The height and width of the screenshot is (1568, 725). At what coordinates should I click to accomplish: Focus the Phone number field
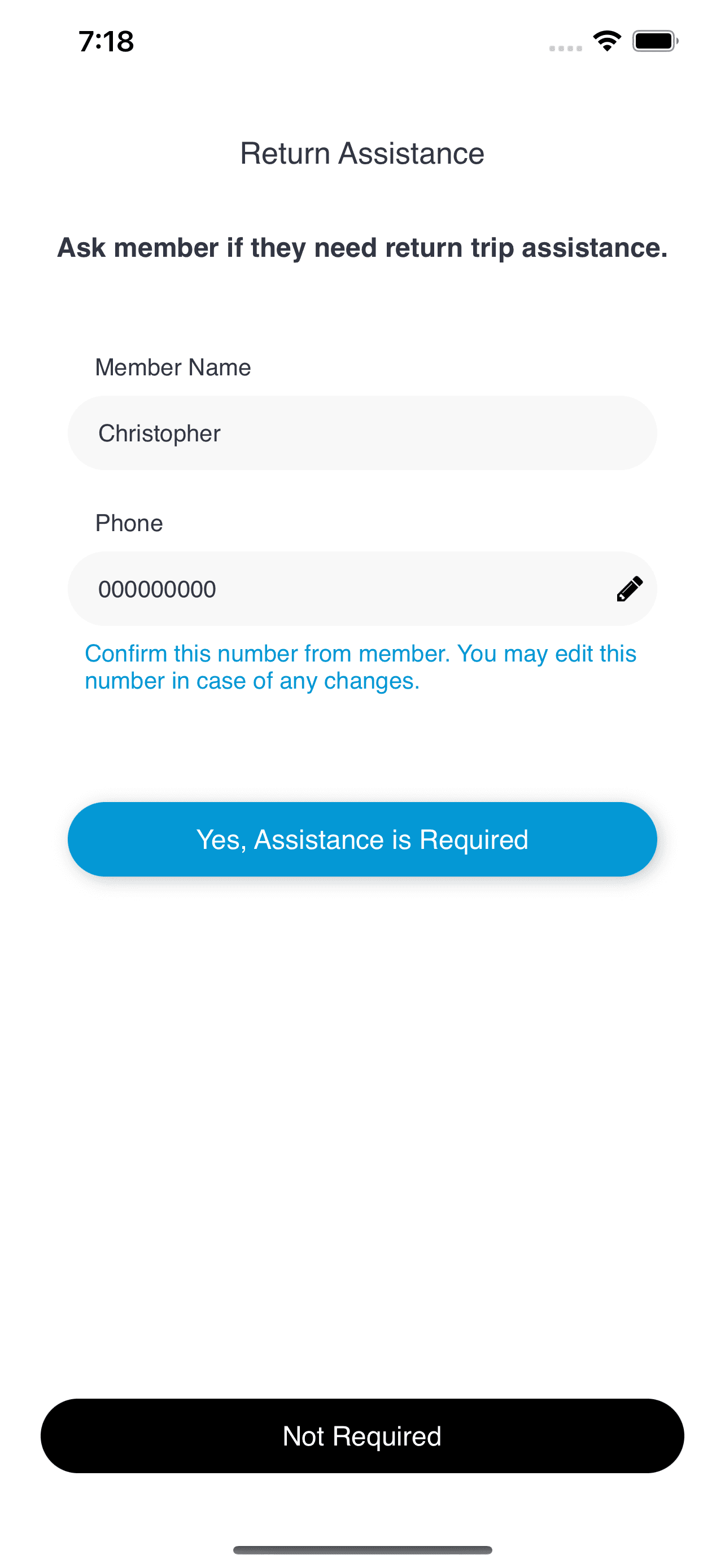click(x=341, y=589)
